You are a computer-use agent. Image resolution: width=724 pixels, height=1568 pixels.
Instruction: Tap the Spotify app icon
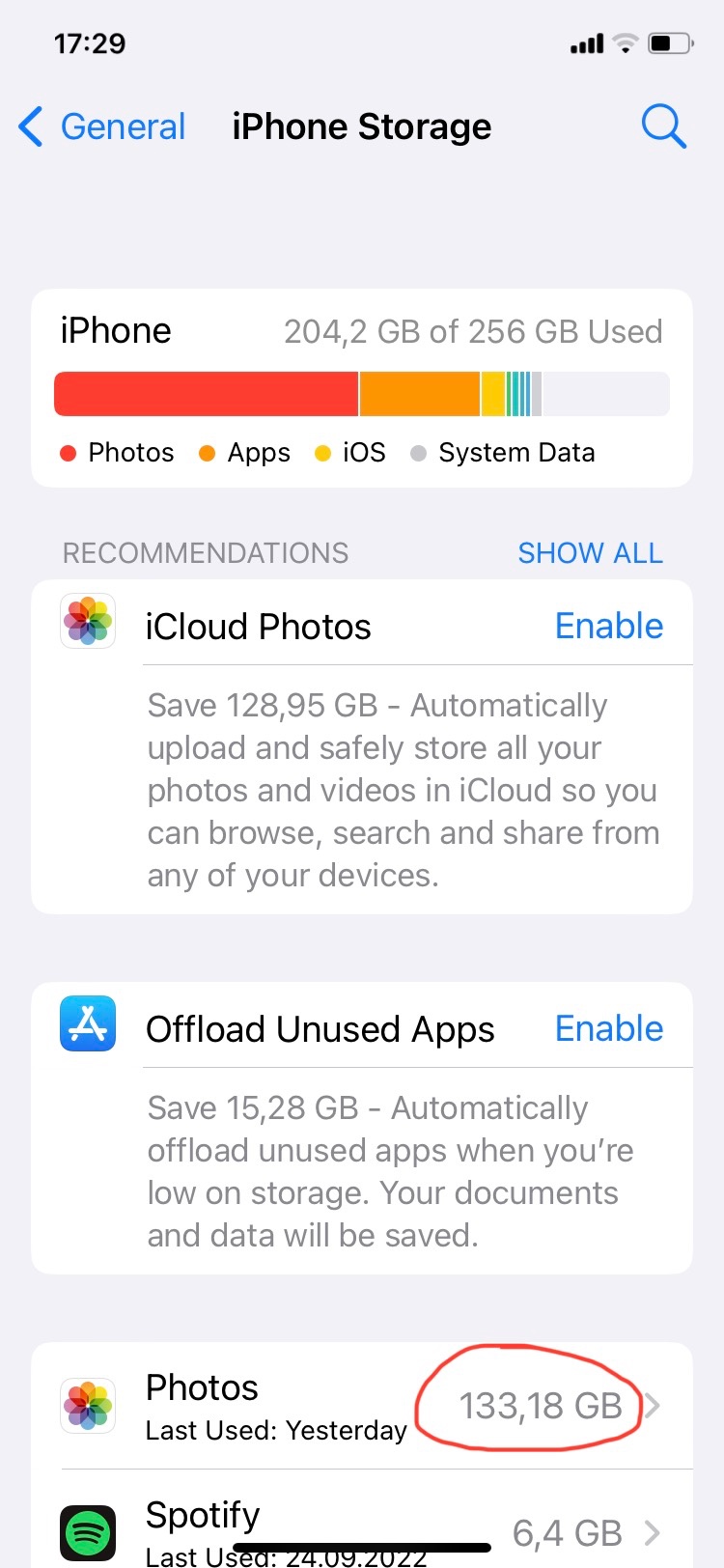pos(87,1532)
